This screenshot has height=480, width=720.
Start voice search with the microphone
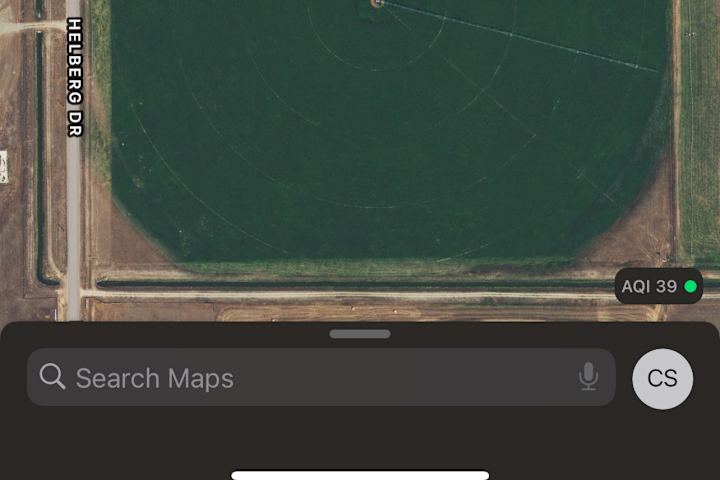(588, 377)
